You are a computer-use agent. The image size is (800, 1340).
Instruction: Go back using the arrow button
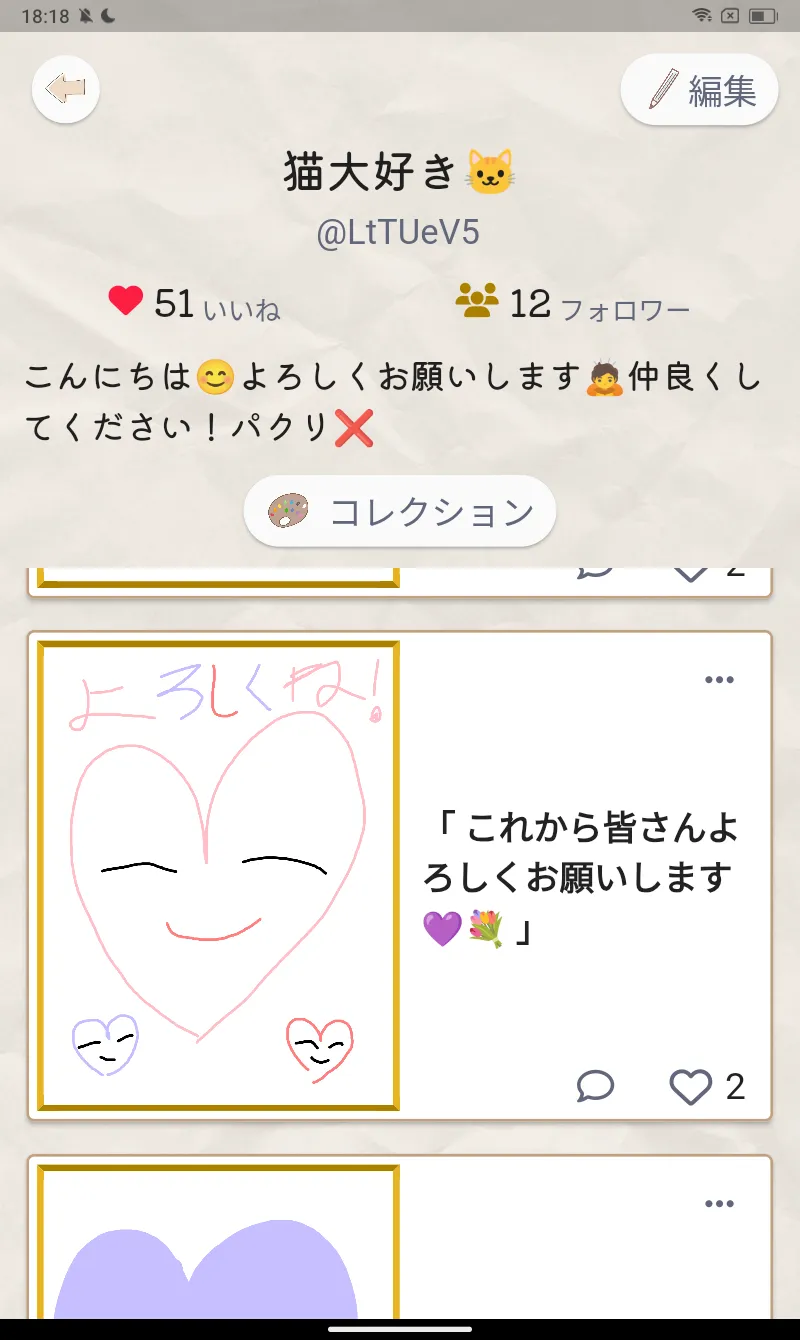(66, 90)
